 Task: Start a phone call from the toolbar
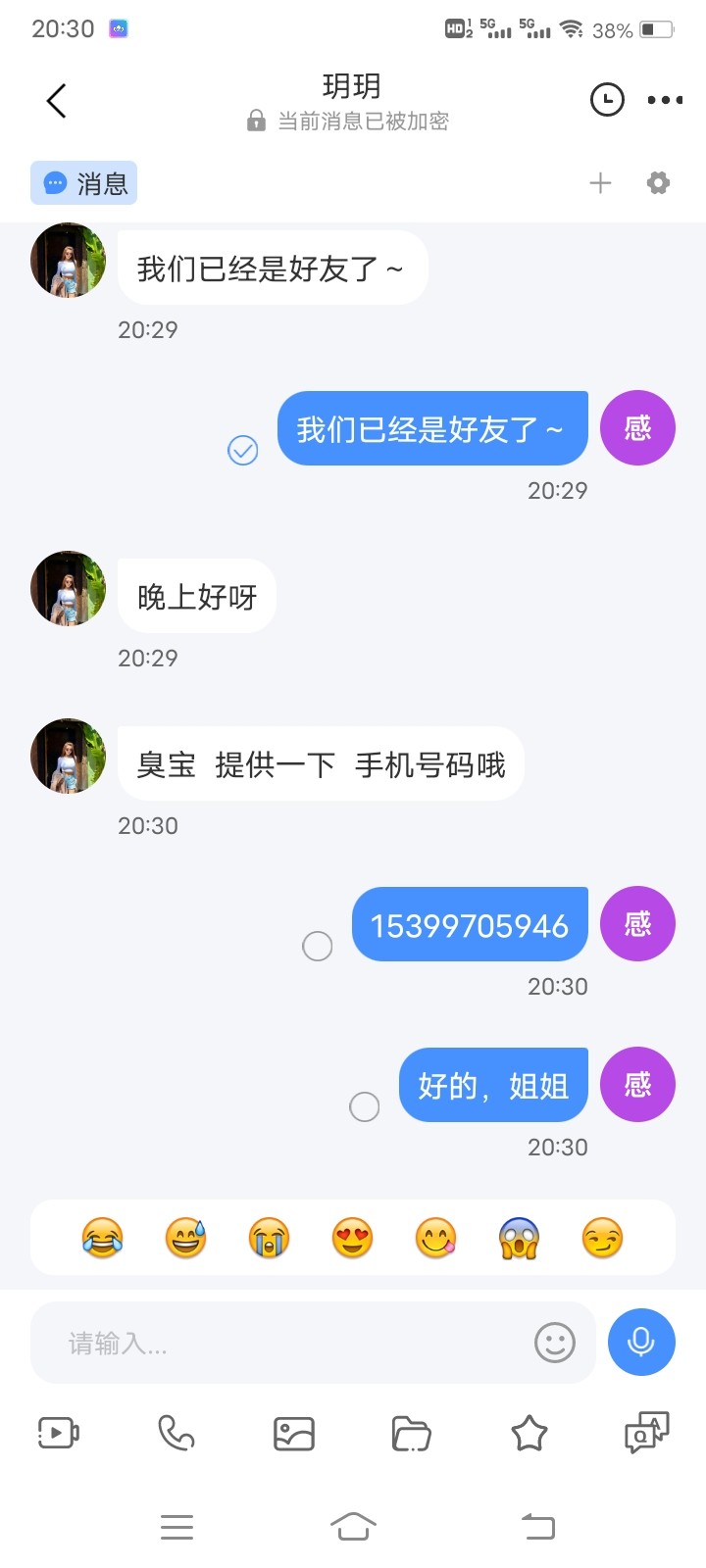[x=176, y=1433]
